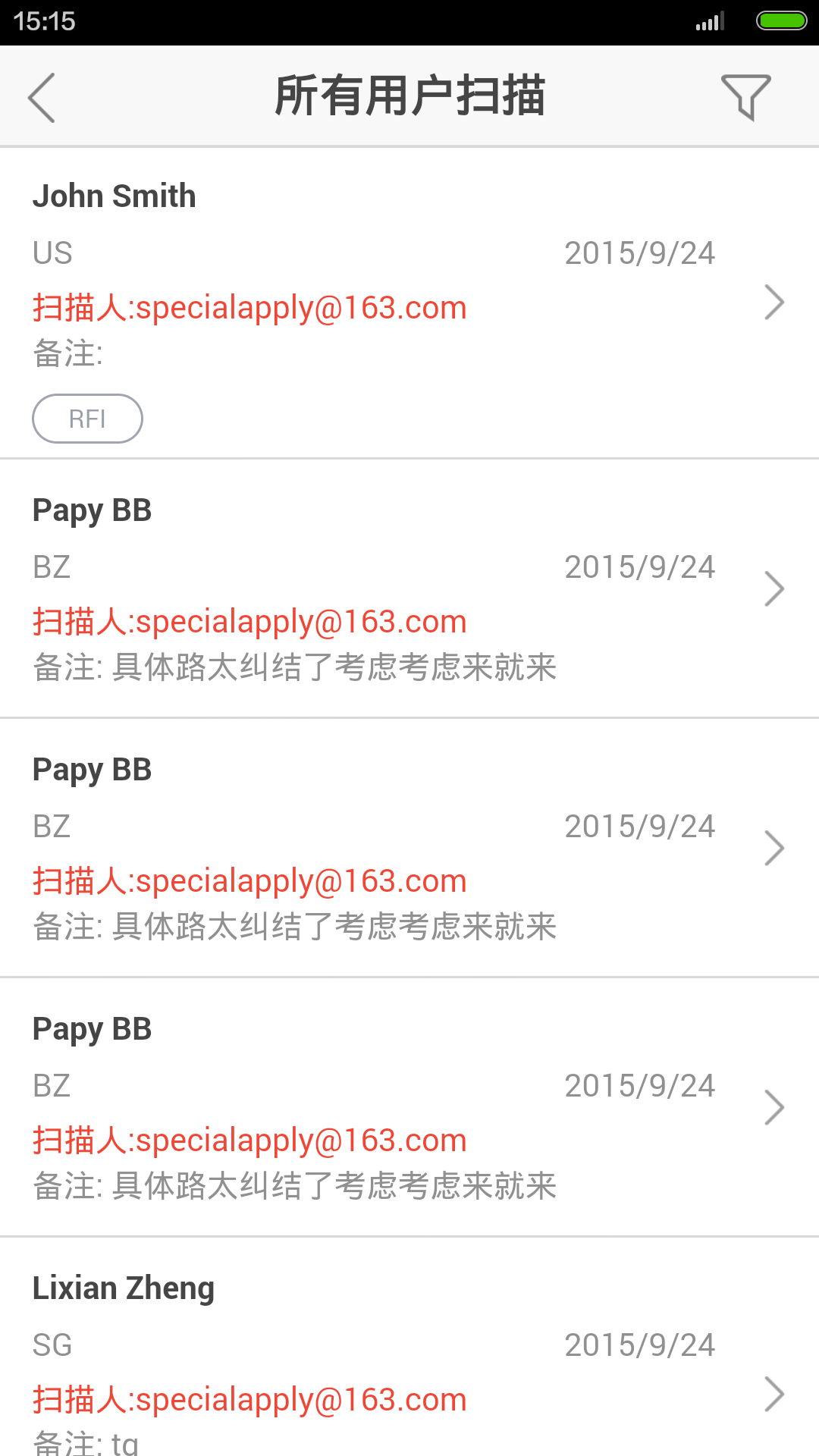Open the filter options
This screenshot has width=819, height=1456.
pos(745,97)
